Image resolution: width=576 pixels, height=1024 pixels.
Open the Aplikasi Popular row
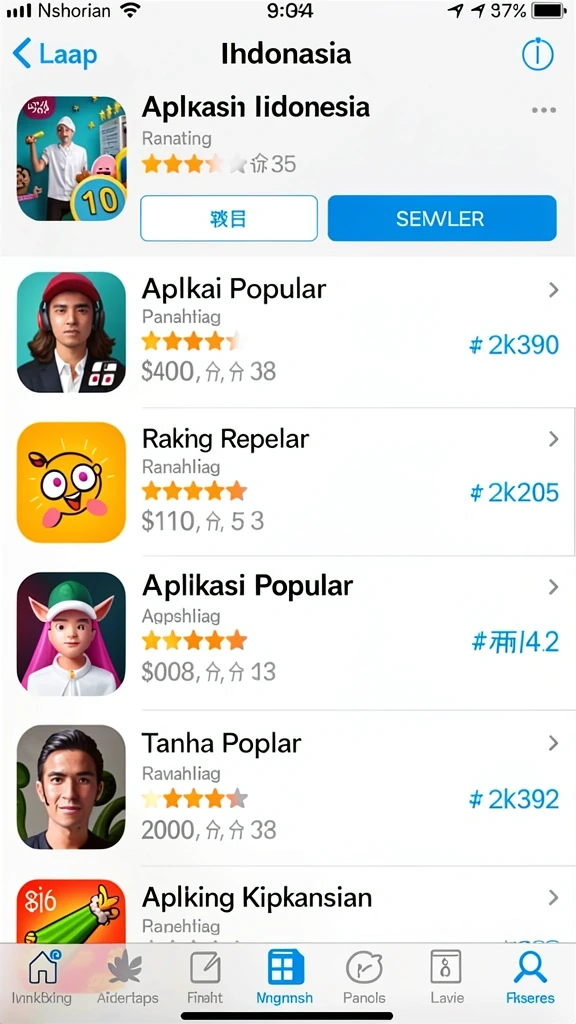coord(288,632)
